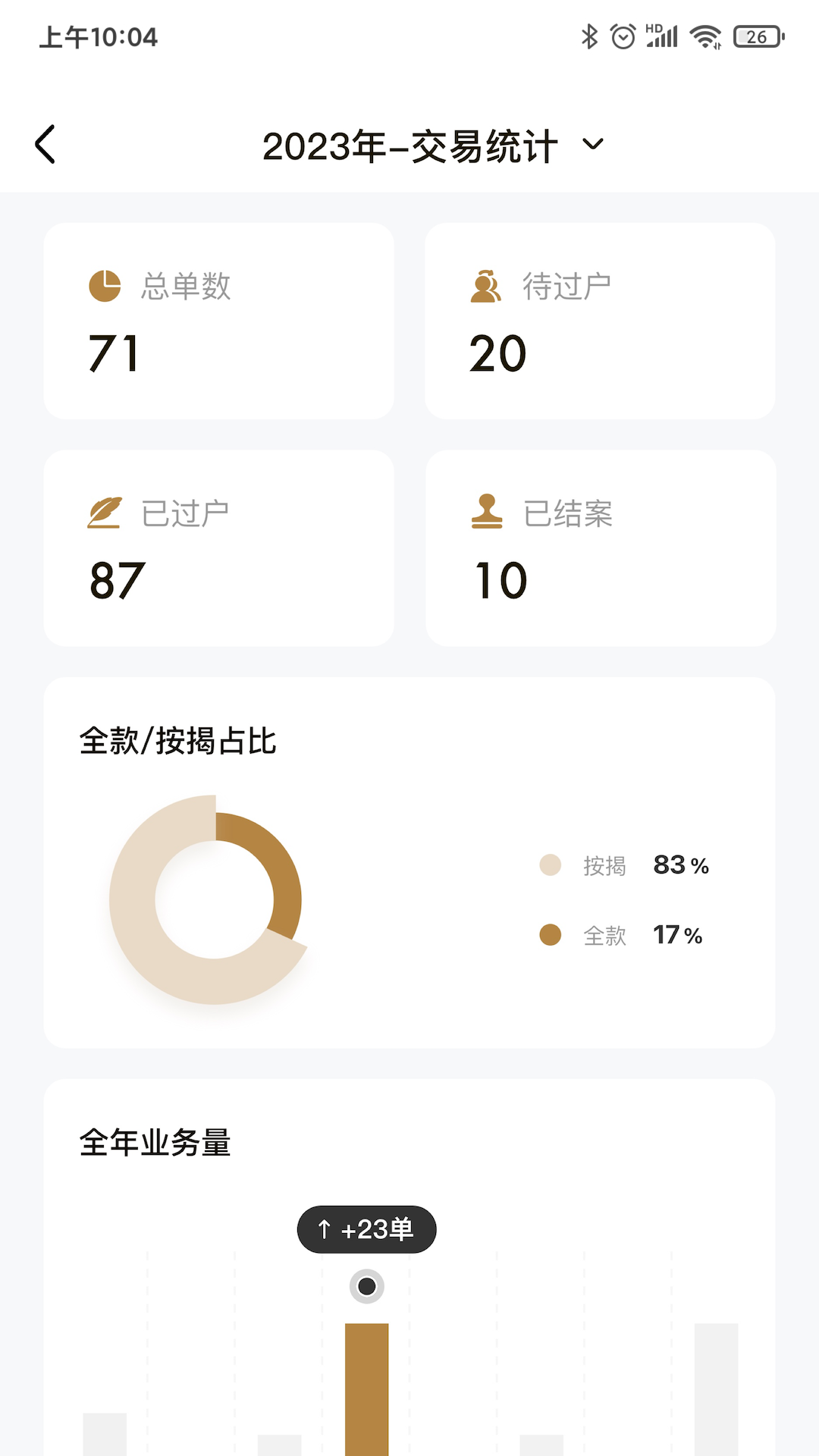
Task: Tap the 全款 legend color dot
Action: click(549, 935)
